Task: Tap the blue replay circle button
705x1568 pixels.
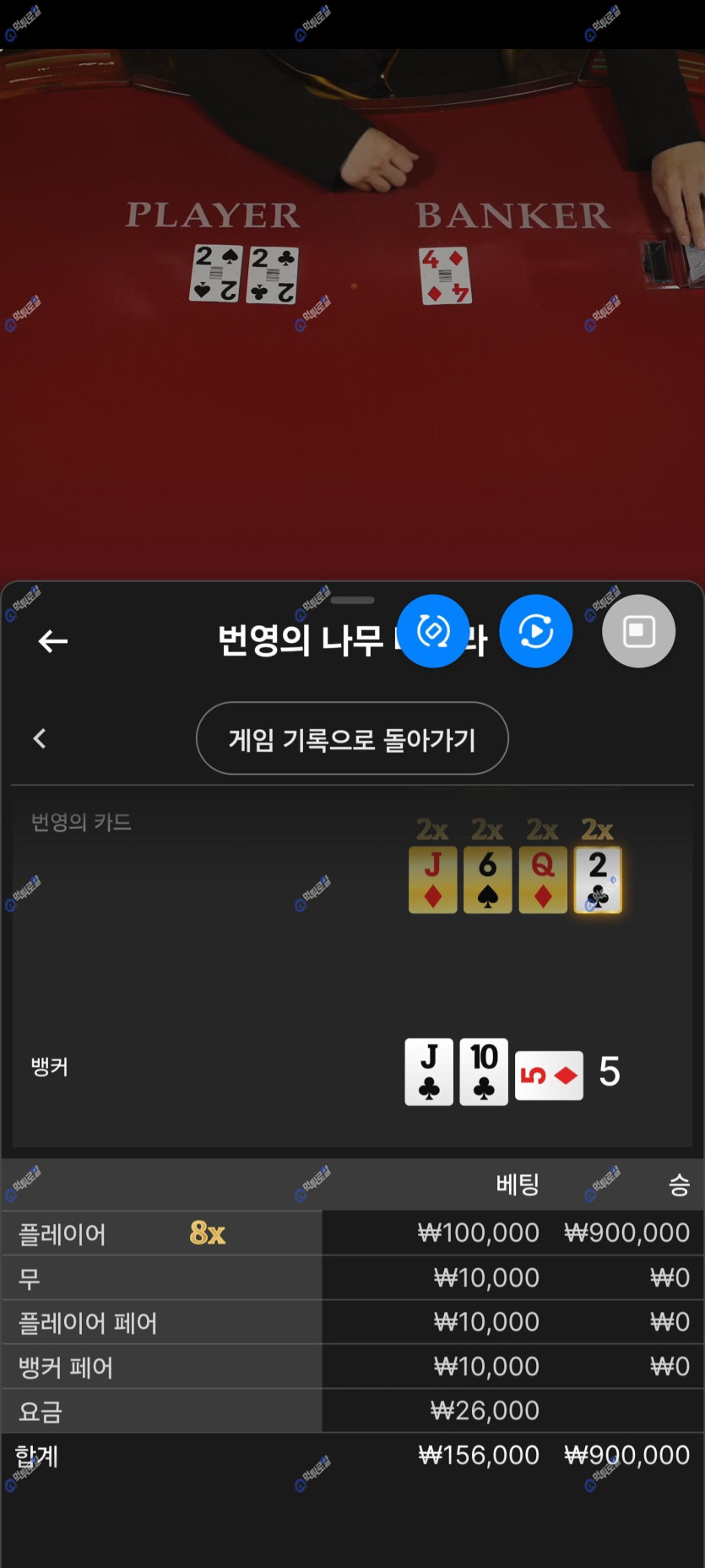Action: (x=536, y=631)
